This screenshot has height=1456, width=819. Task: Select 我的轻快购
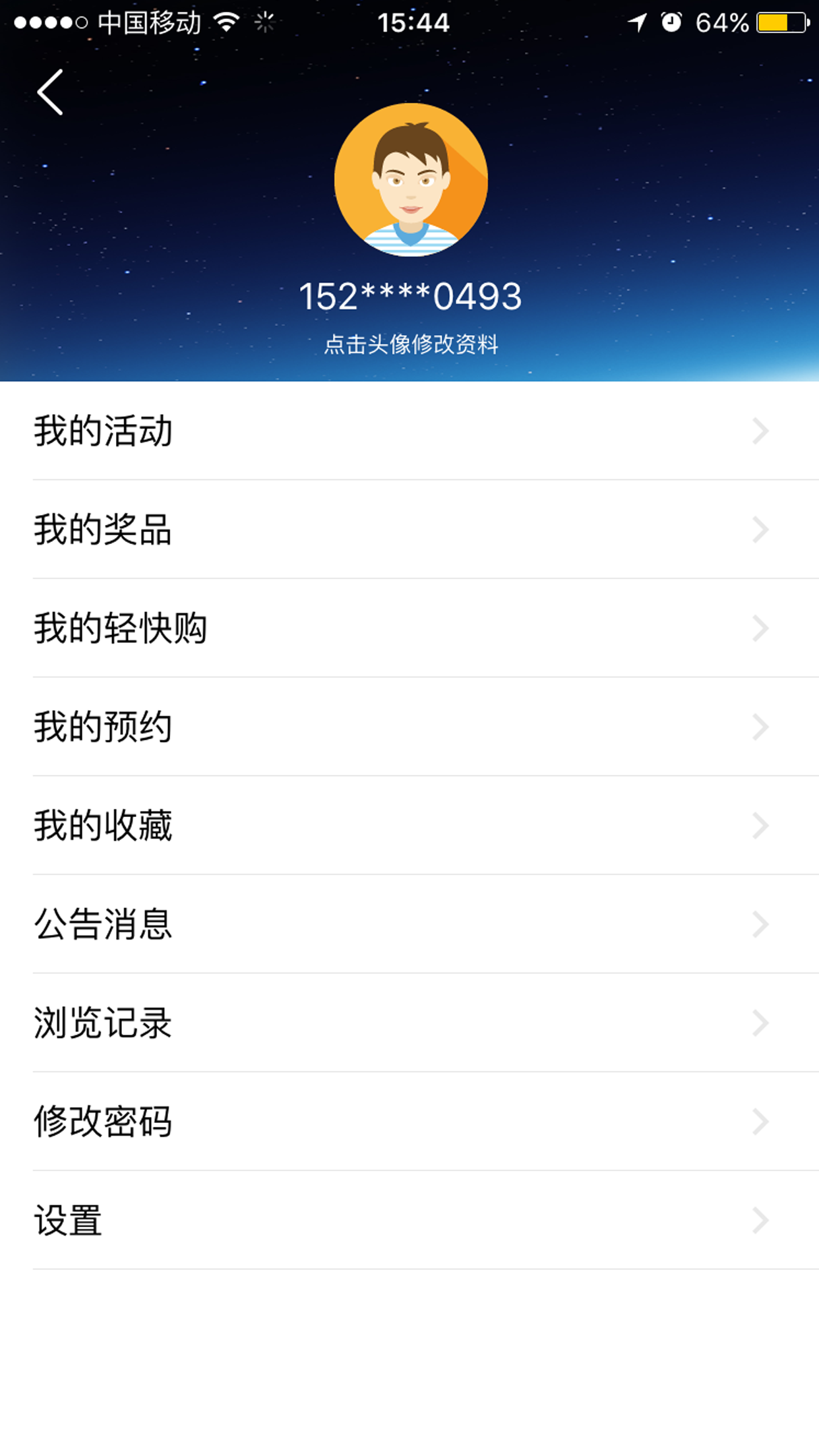point(409,628)
